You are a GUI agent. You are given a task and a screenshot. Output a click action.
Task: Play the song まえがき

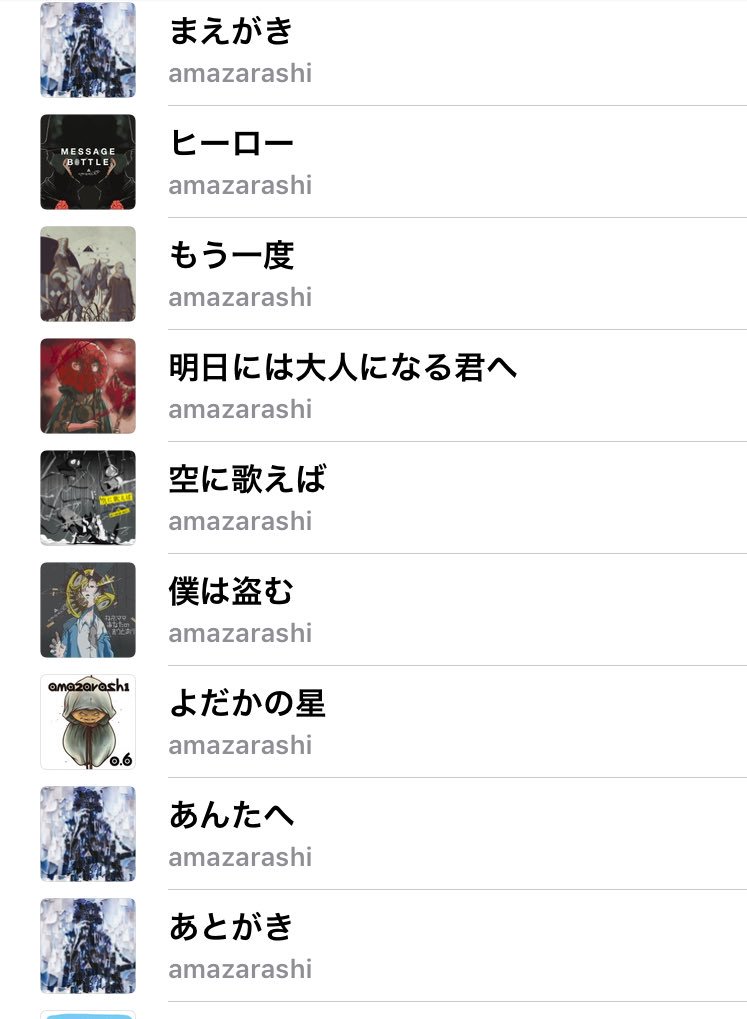pos(231,31)
